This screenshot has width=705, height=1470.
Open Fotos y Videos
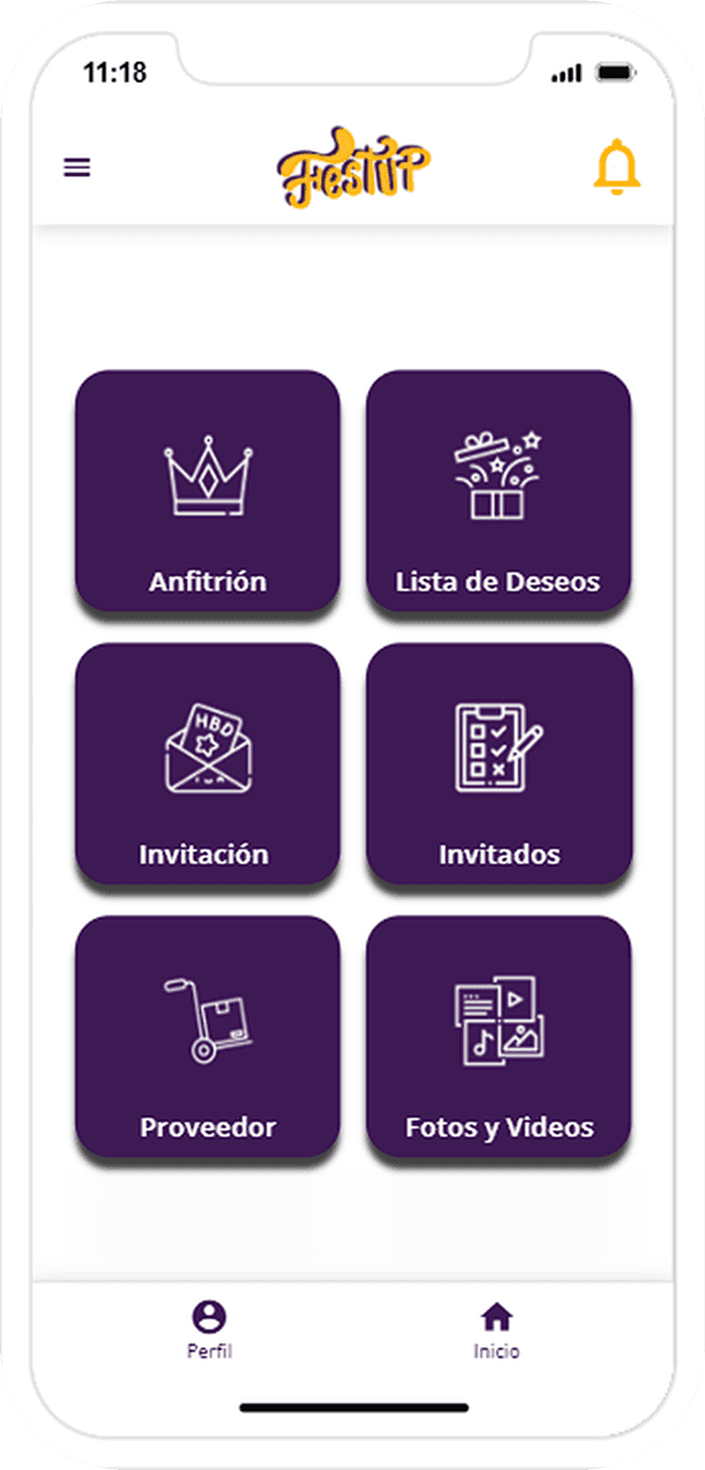point(498,1037)
